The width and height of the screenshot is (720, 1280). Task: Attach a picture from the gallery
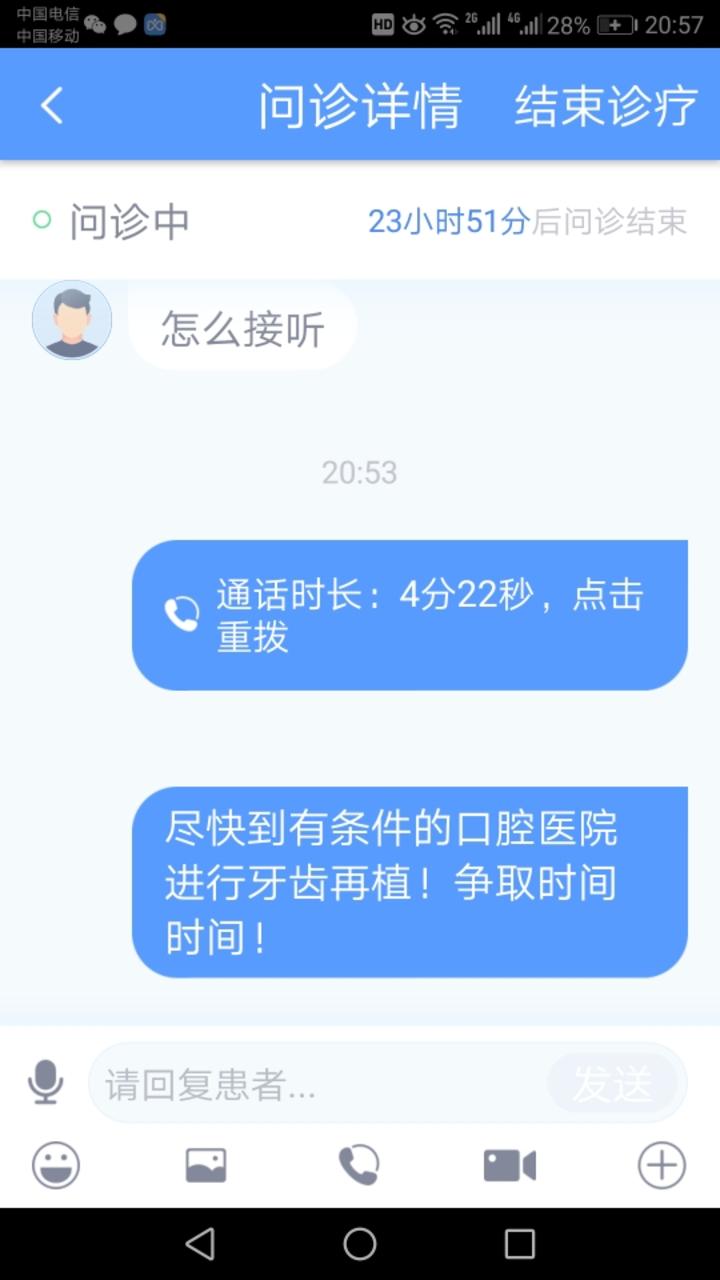click(206, 1165)
